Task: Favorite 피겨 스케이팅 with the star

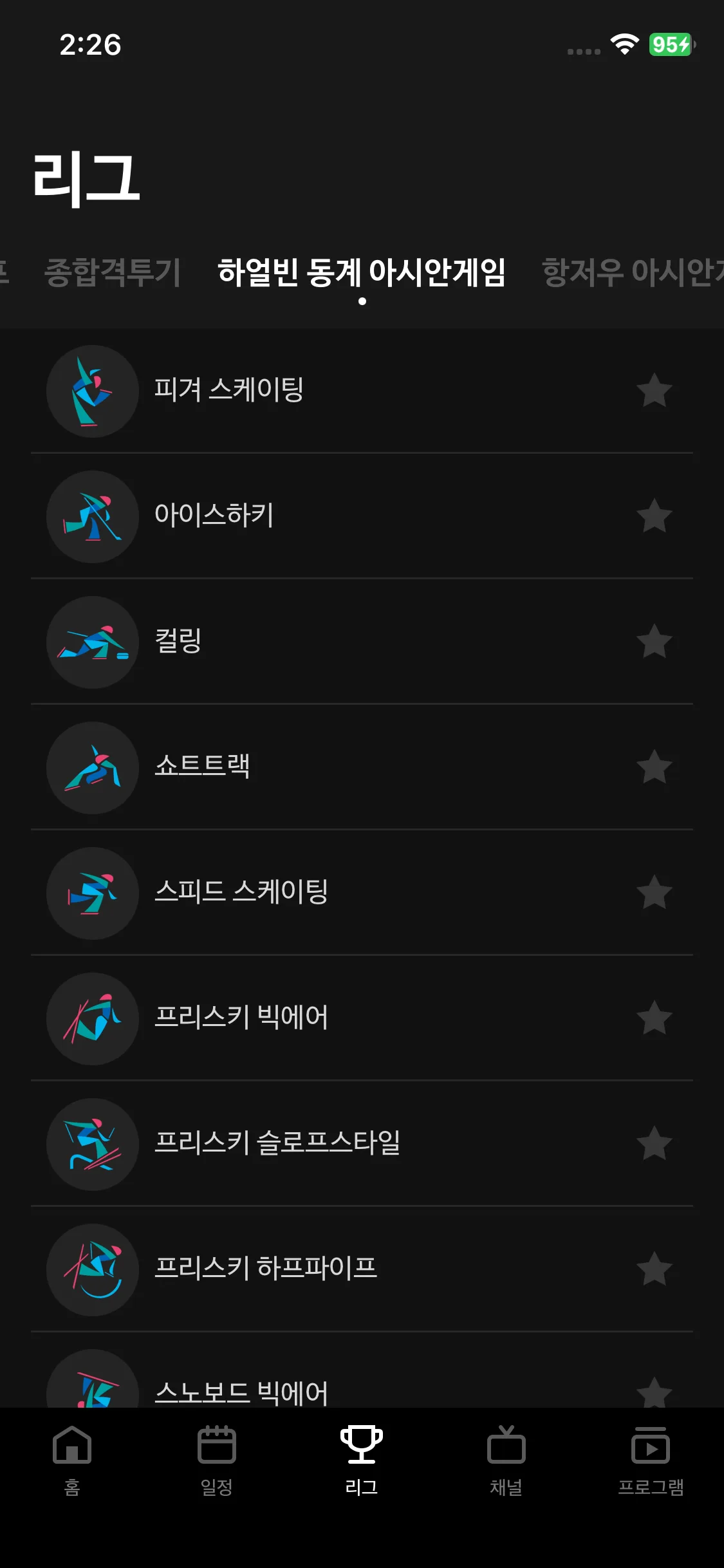Action: 654,391
